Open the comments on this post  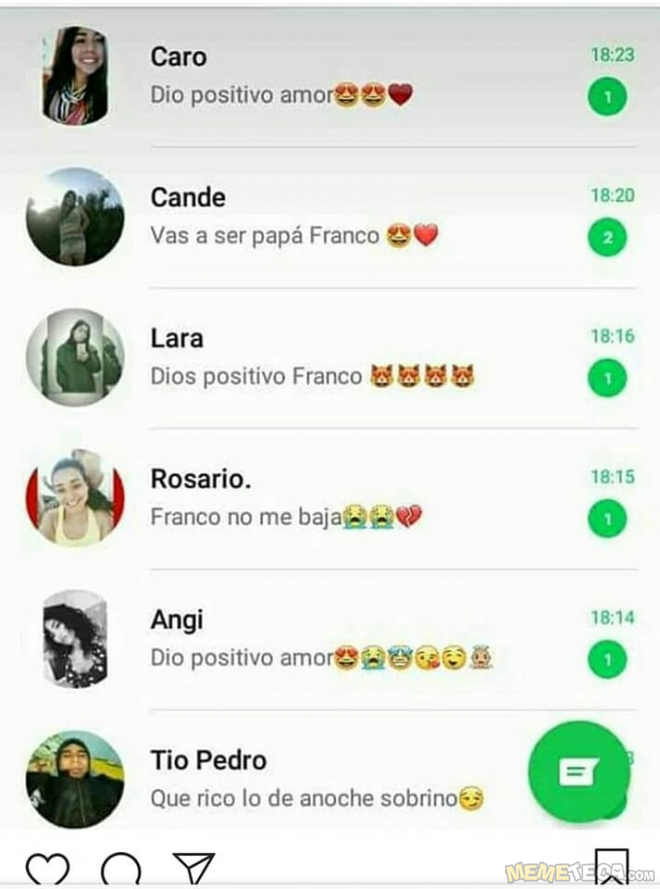coord(121,870)
